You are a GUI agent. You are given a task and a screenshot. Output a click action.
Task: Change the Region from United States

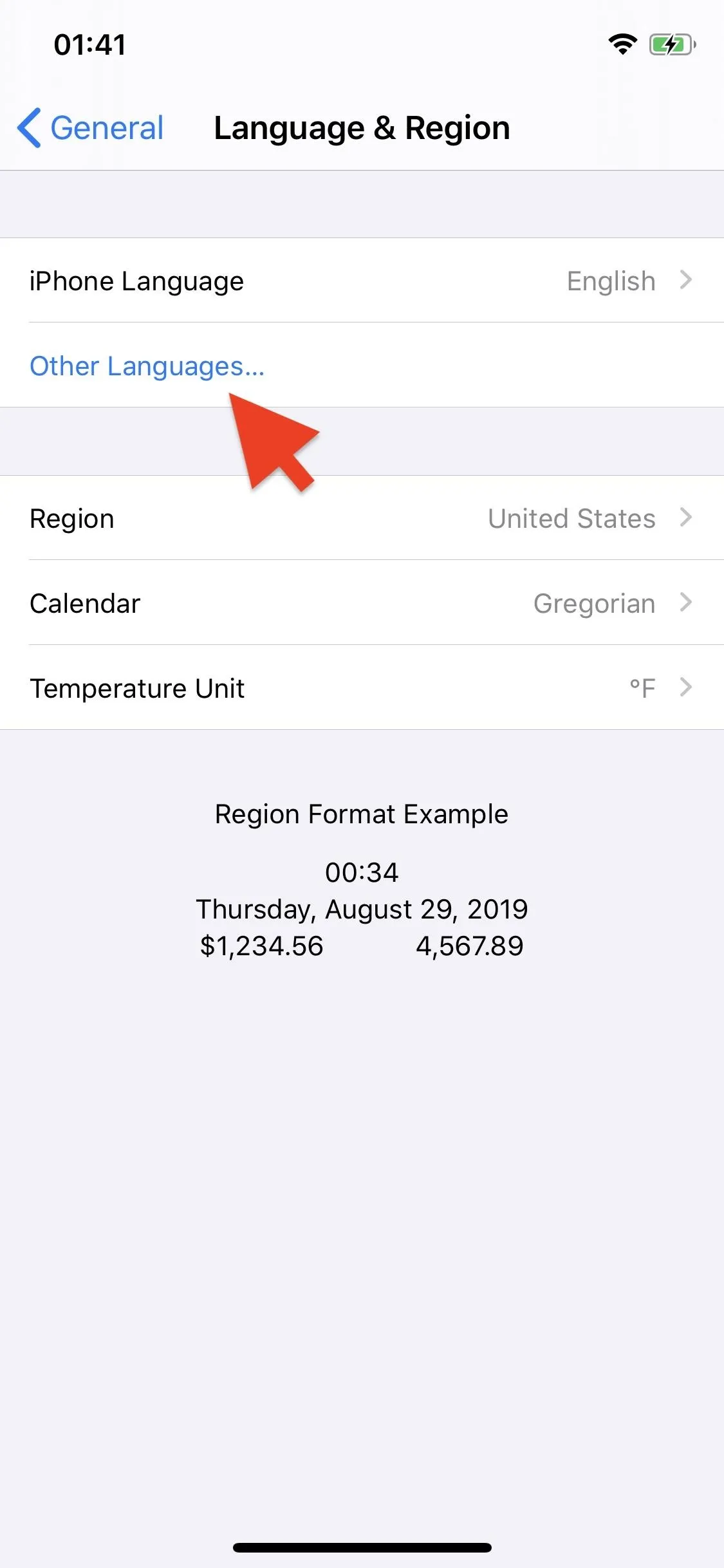tap(362, 518)
